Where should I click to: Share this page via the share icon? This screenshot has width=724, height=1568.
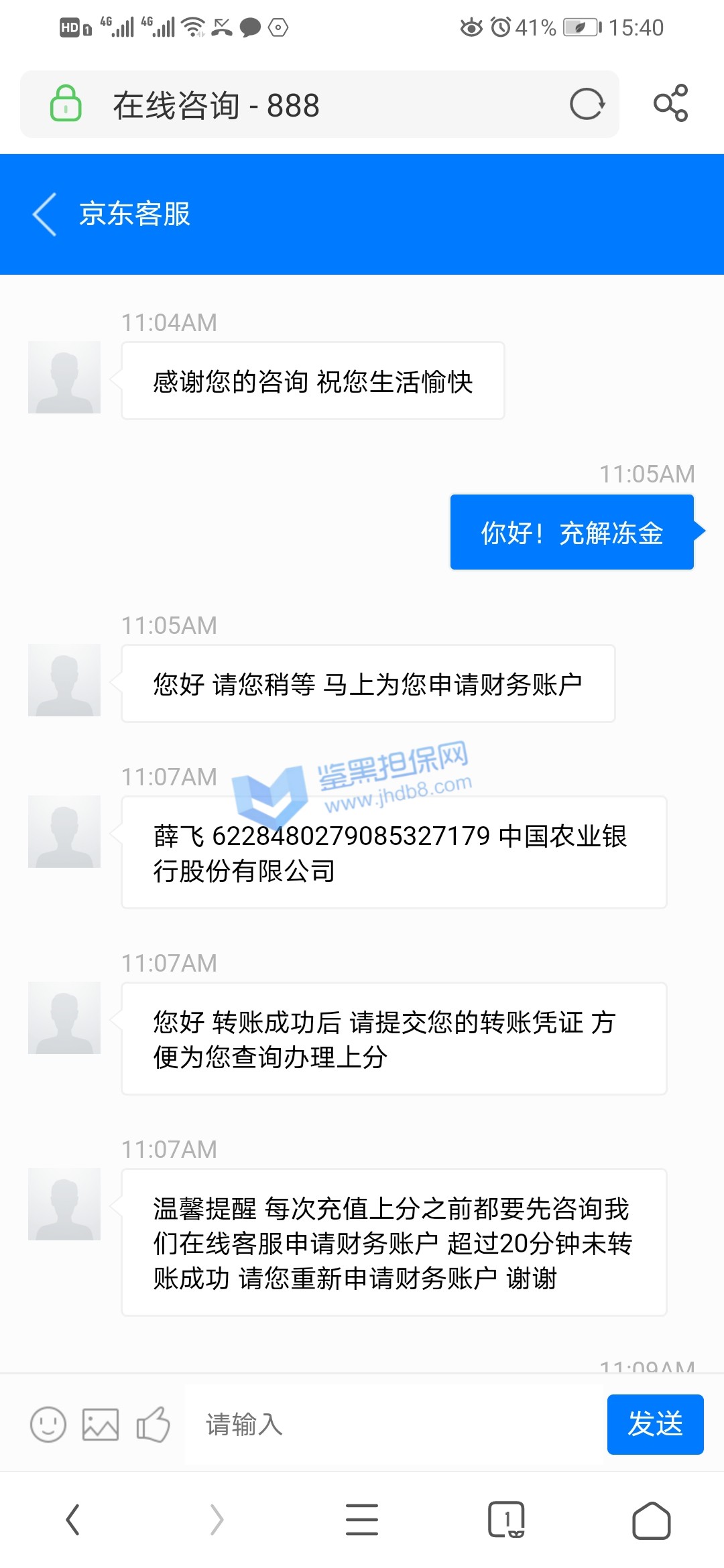click(670, 103)
